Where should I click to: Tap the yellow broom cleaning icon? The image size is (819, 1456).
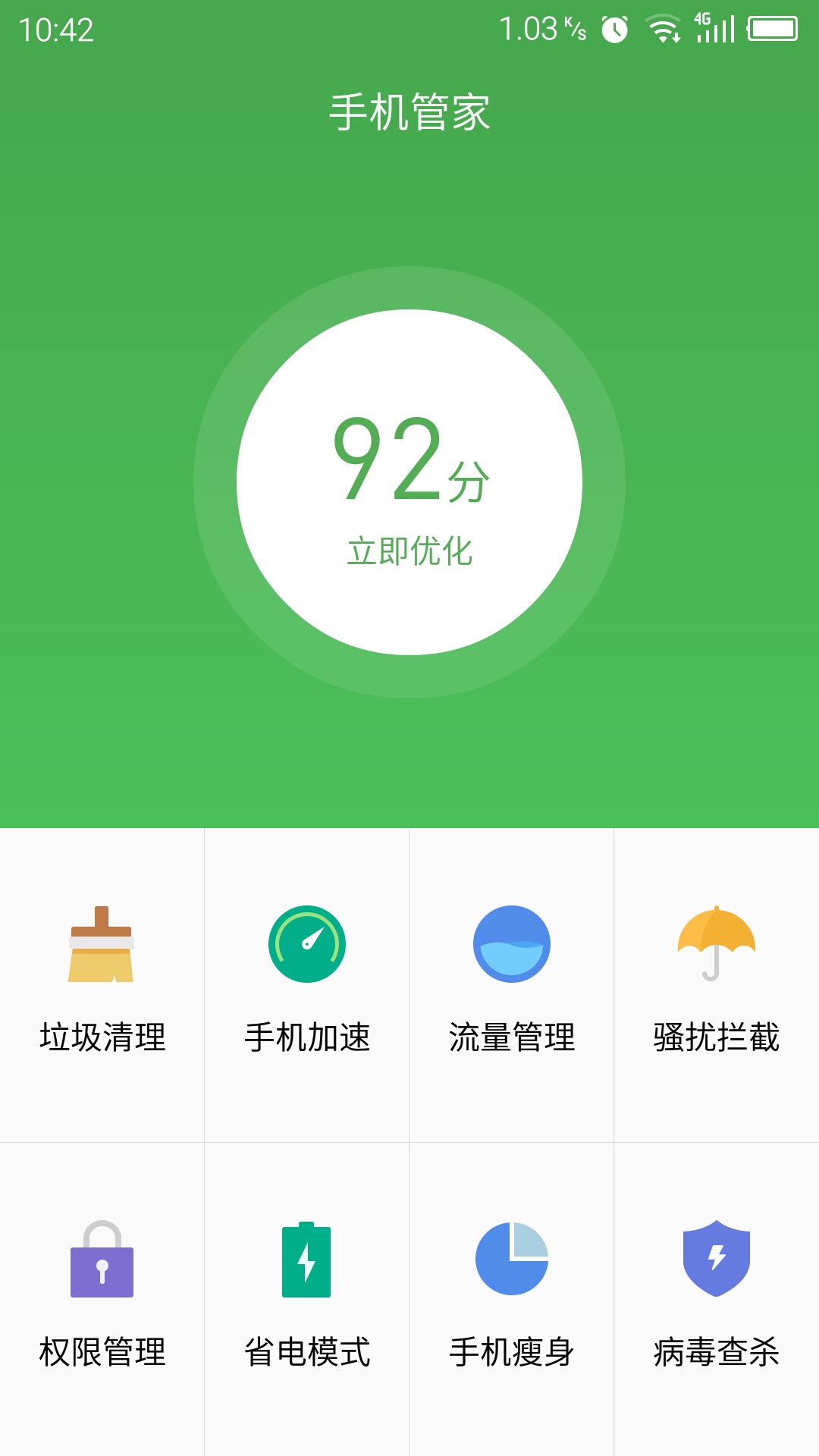(x=102, y=946)
